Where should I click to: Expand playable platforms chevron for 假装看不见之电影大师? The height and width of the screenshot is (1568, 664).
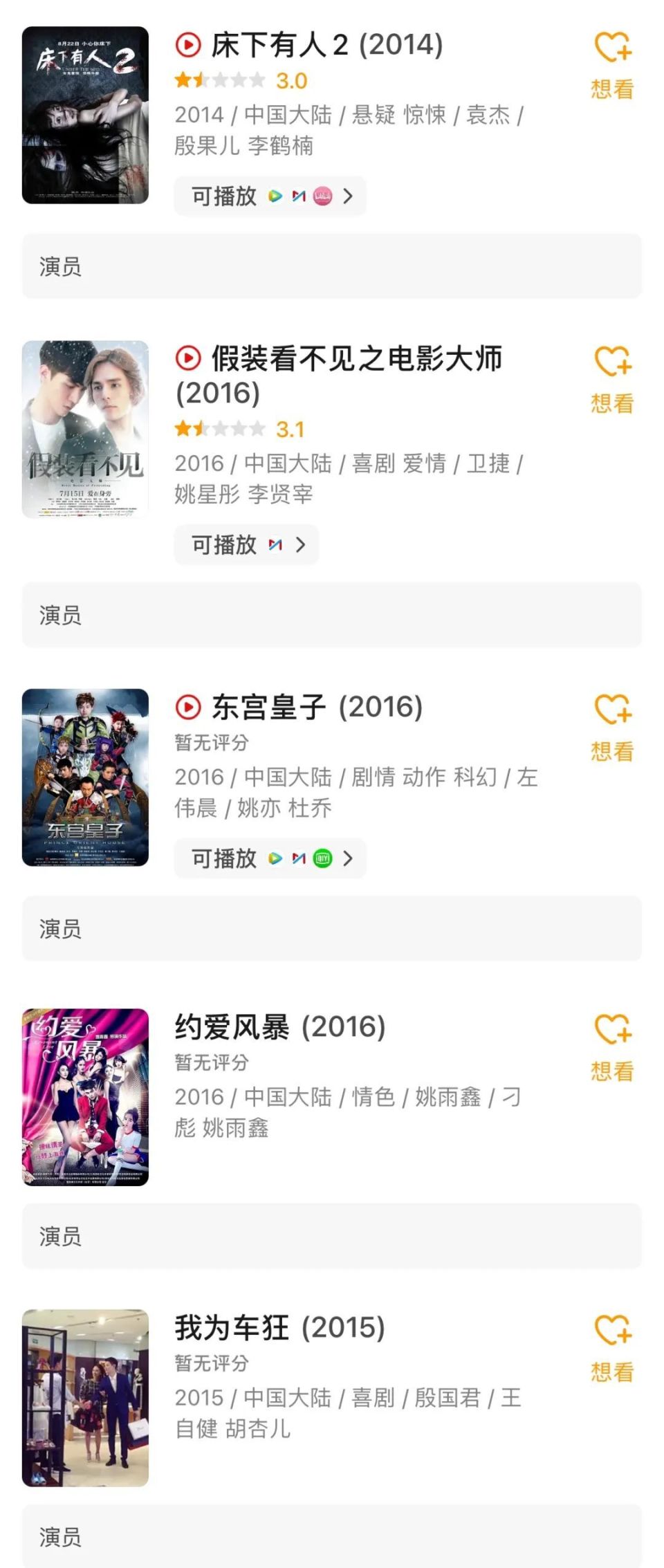click(x=302, y=544)
